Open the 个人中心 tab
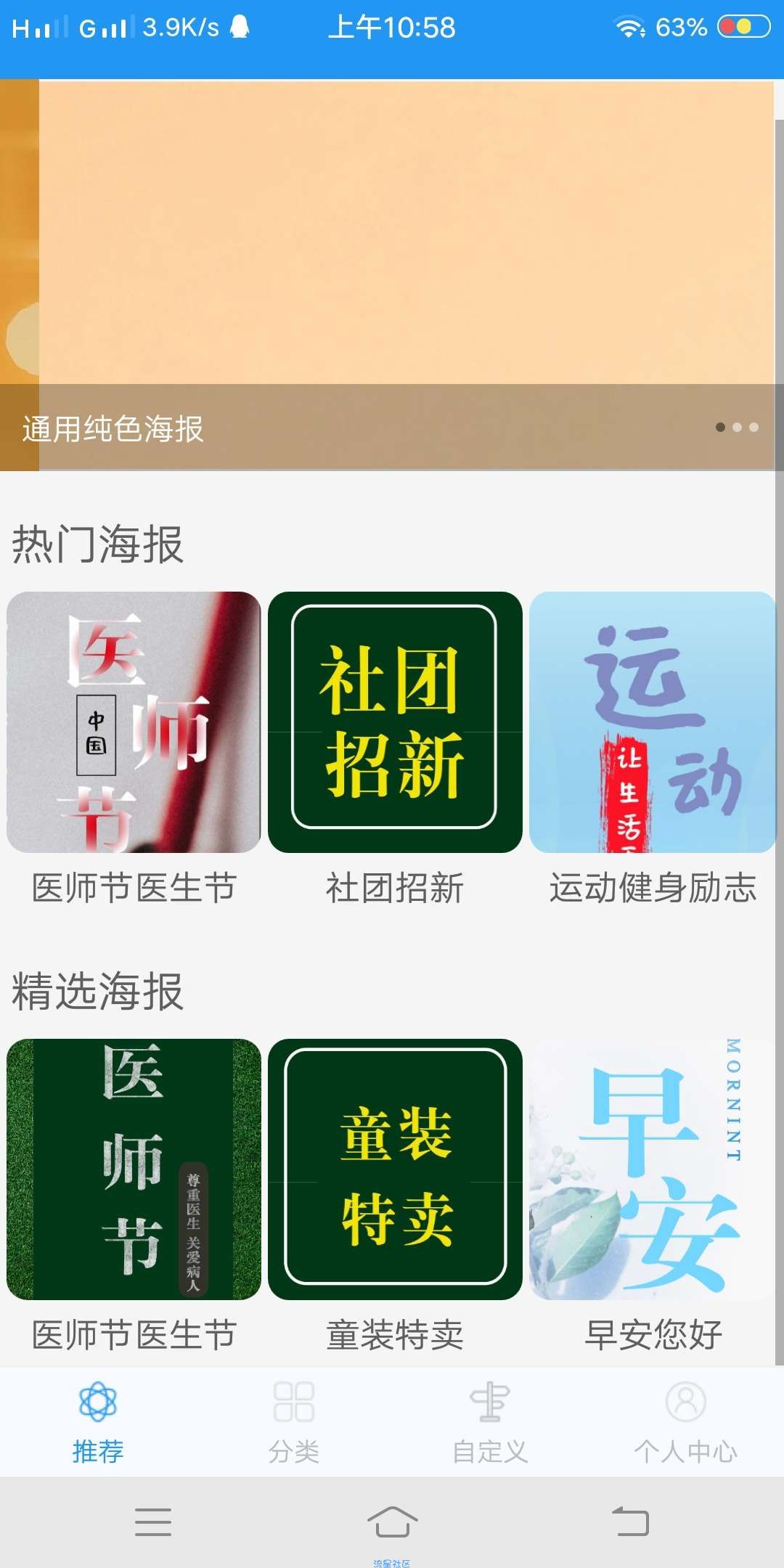The width and height of the screenshot is (784, 1568). coord(686,1421)
